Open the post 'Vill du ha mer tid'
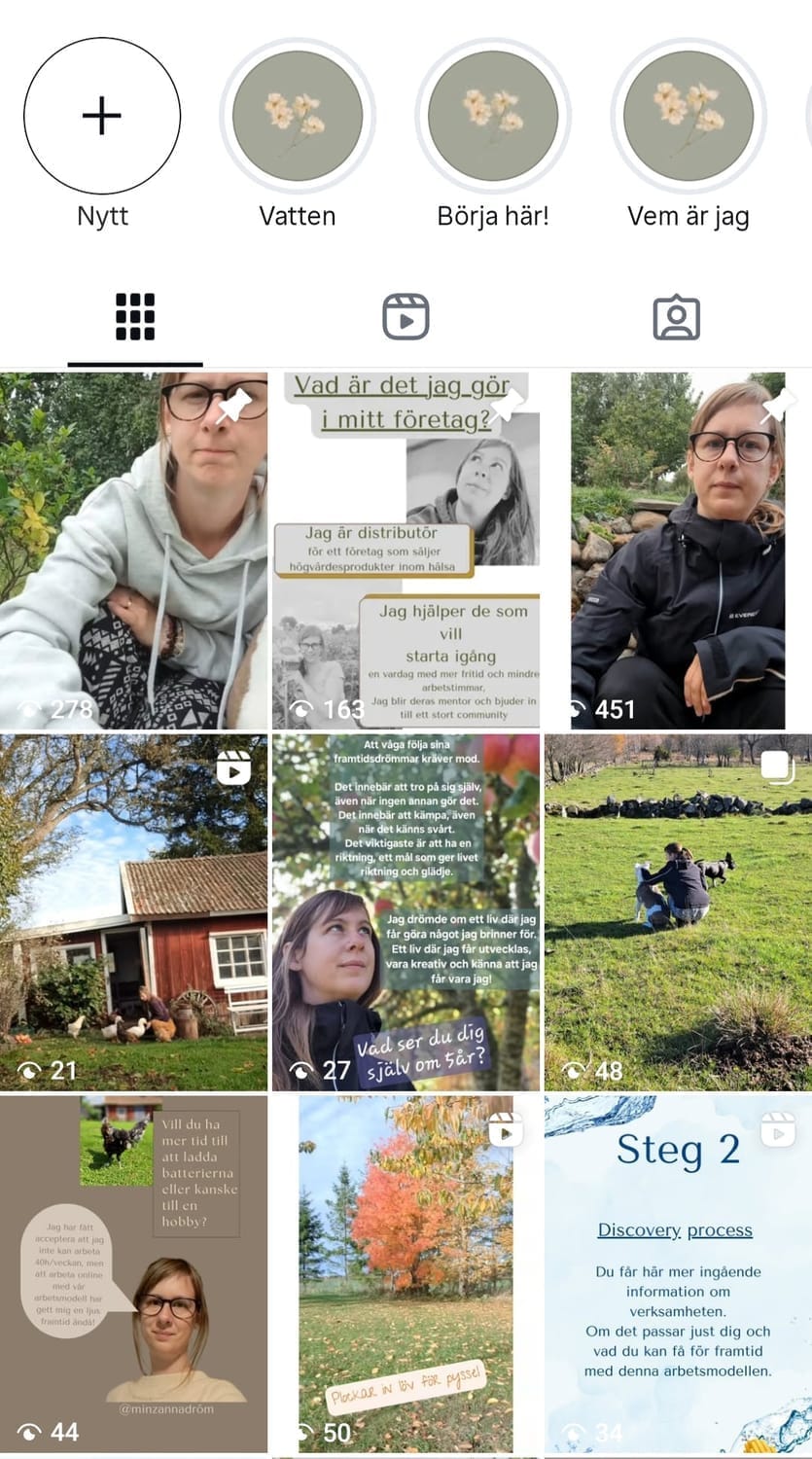Image resolution: width=812 pixels, height=1459 pixels. 134,1274
